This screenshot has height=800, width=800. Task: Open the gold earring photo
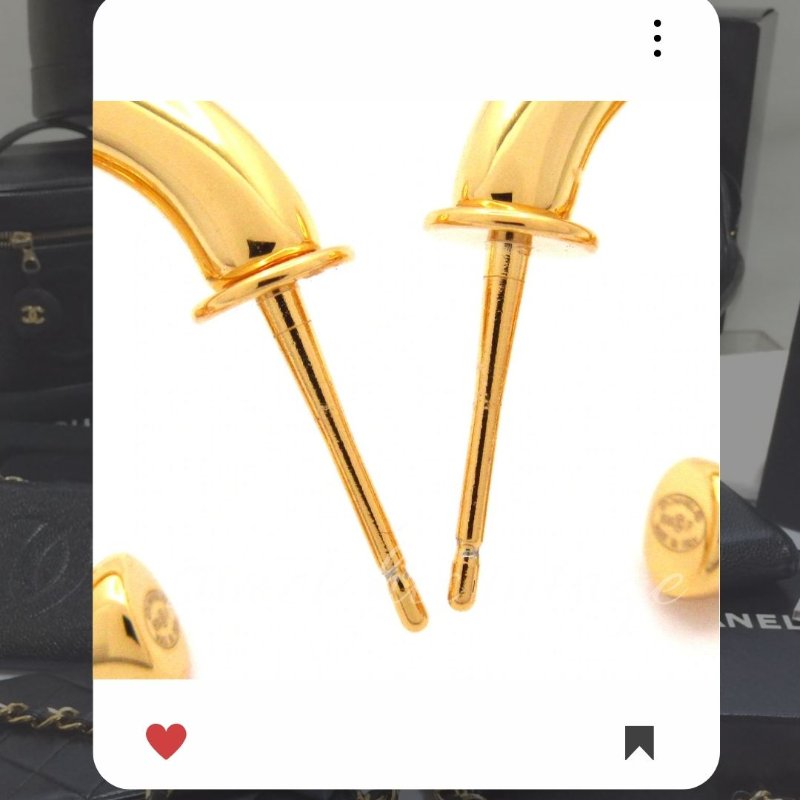pyautogui.click(x=406, y=390)
